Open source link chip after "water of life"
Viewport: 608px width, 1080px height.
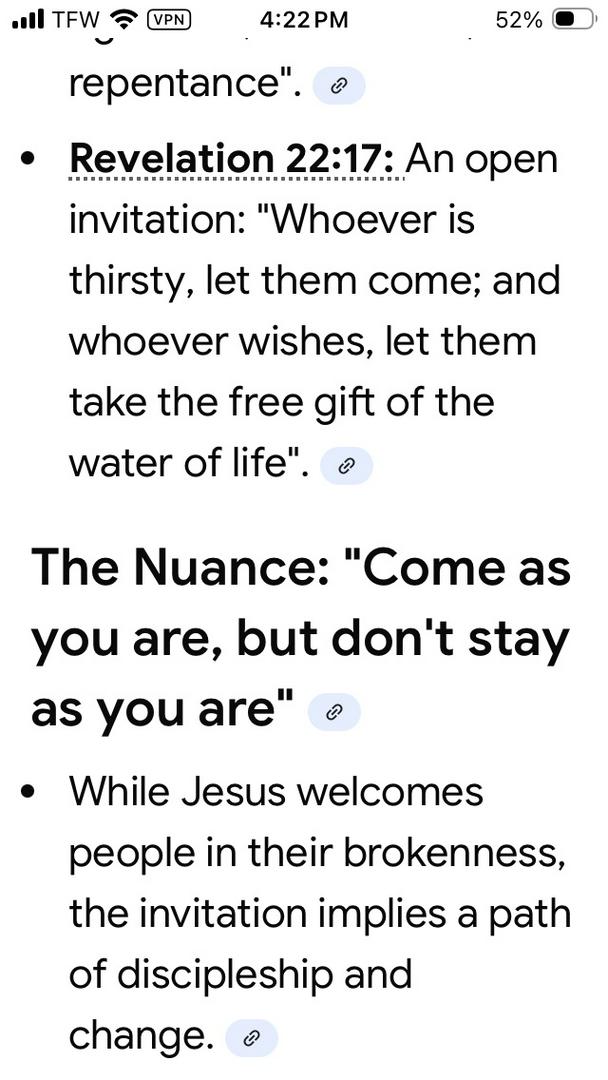pos(346,466)
